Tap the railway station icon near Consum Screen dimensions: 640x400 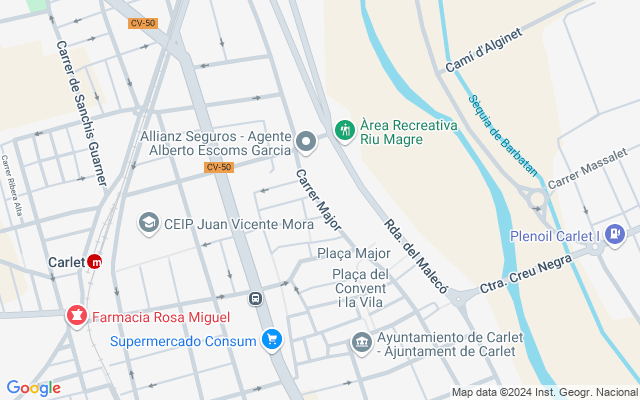pyautogui.click(x=256, y=298)
